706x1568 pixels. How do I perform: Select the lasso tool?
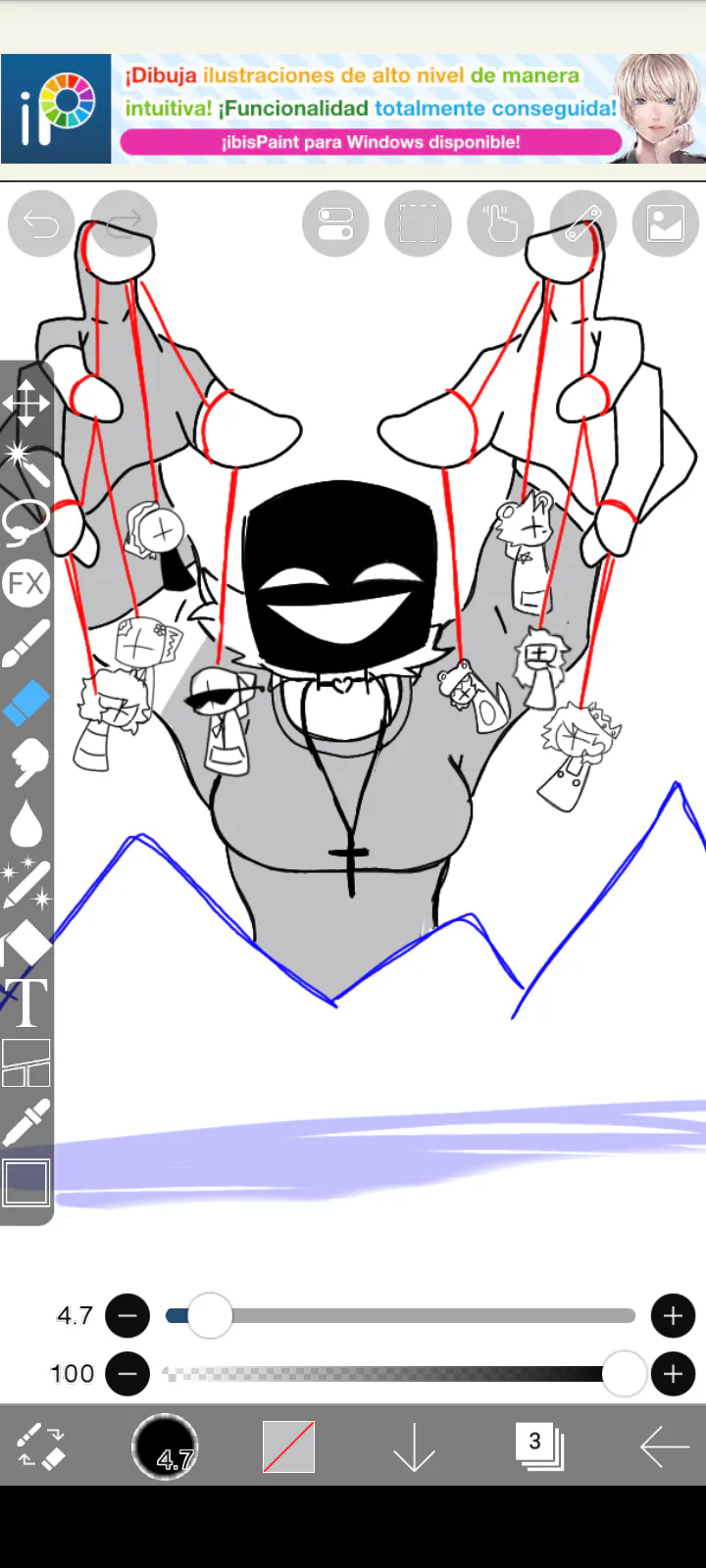pos(26,522)
